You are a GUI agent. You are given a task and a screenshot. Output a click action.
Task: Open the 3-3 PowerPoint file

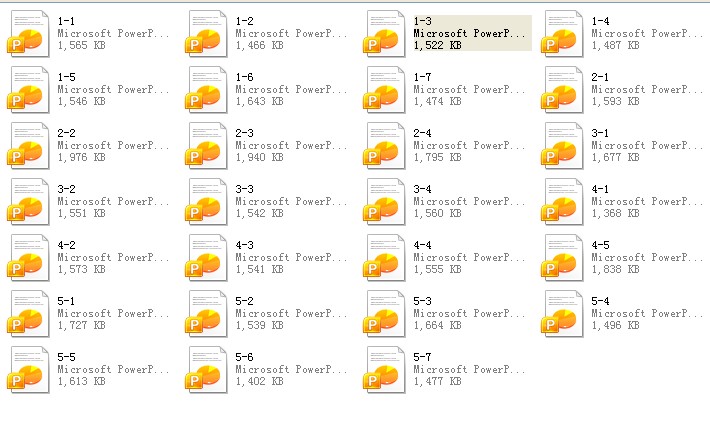pyautogui.click(x=207, y=202)
